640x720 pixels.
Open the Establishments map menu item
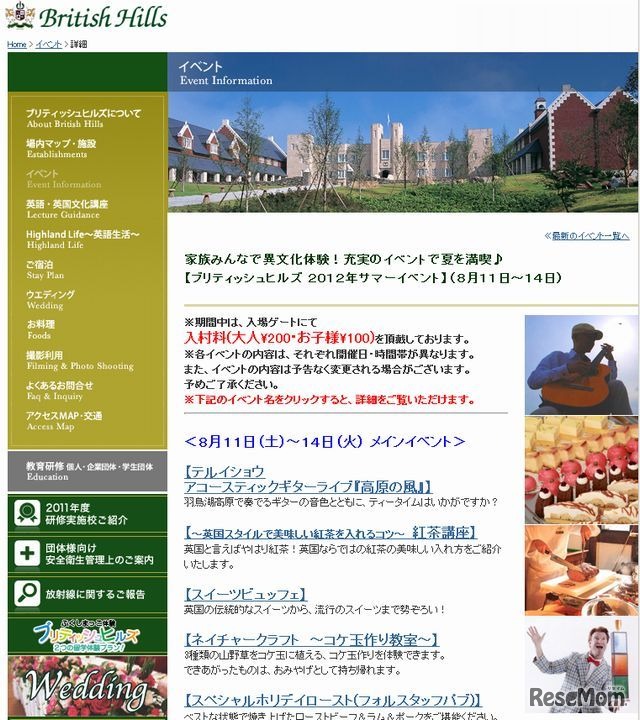coord(61,148)
